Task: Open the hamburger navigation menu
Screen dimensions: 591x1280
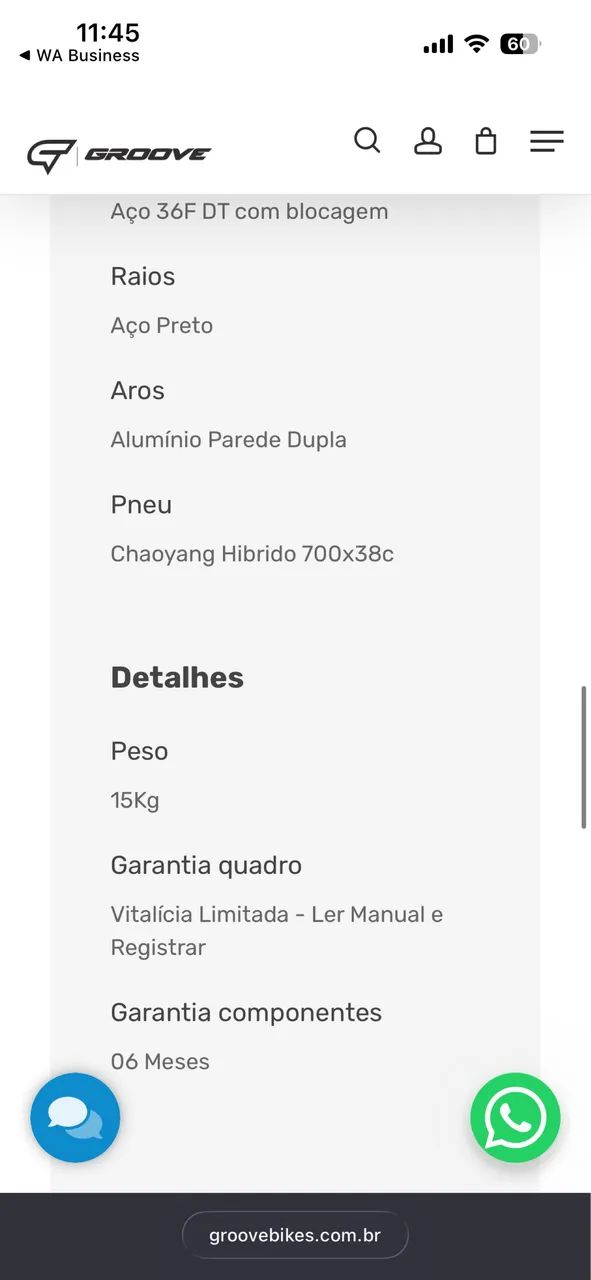Action: pyautogui.click(x=547, y=141)
